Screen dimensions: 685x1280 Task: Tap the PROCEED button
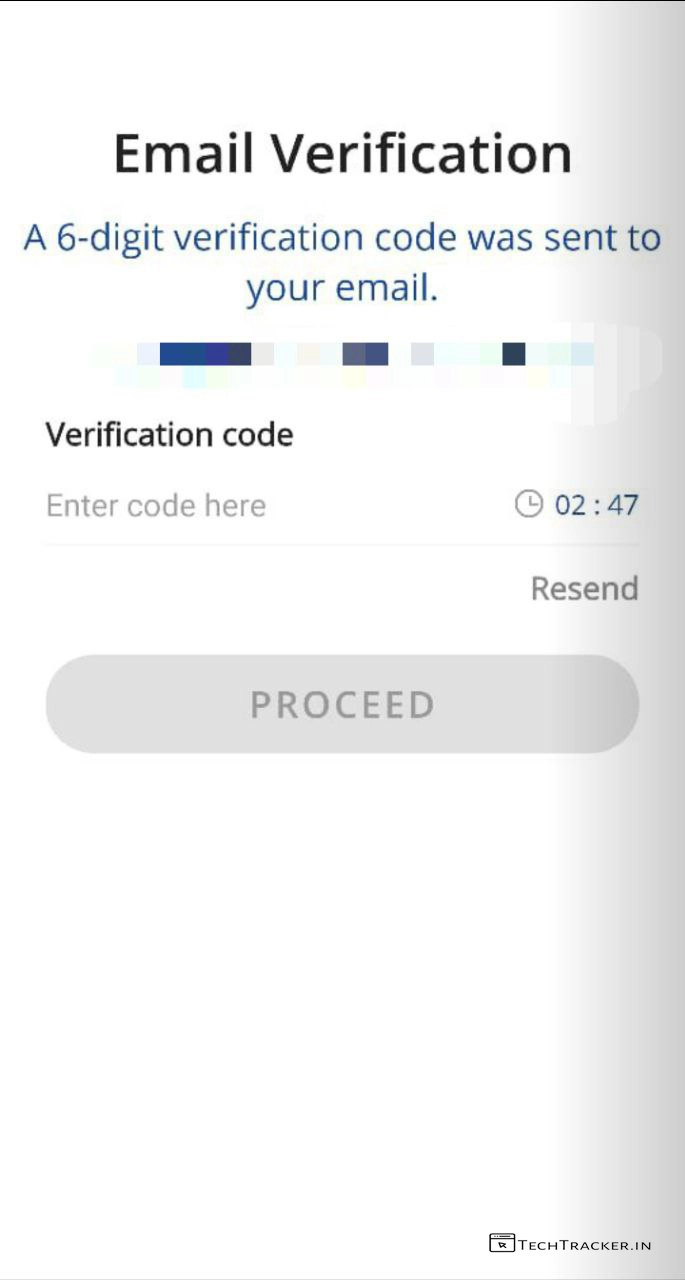[342, 704]
